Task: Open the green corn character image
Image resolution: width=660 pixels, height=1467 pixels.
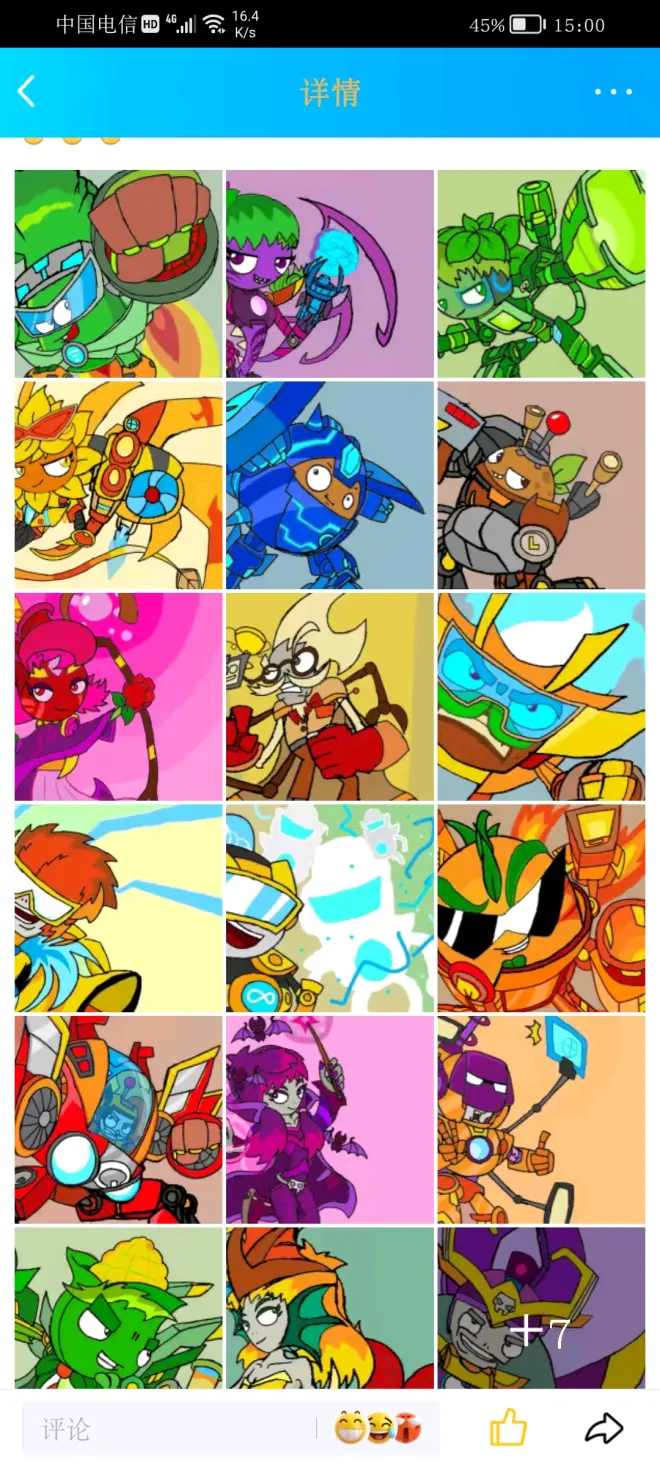Action: [x=118, y=1308]
